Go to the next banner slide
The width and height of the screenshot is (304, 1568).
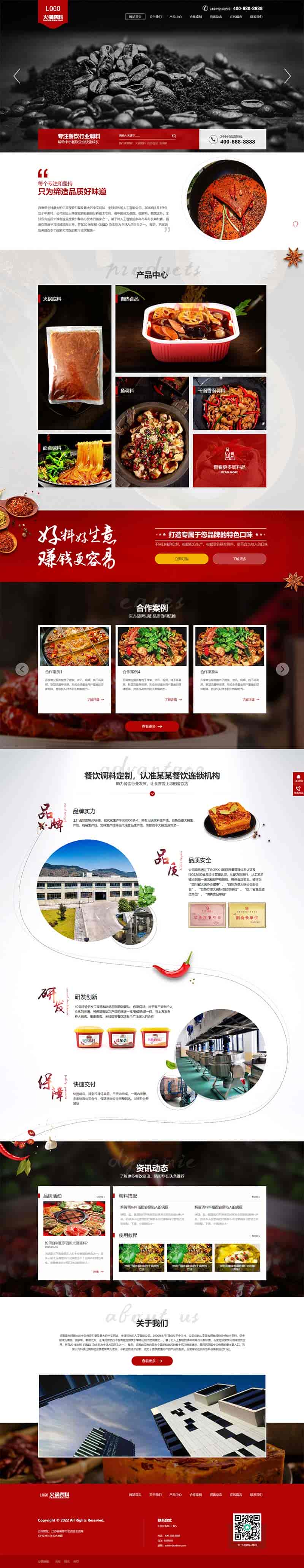click(x=287, y=75)
